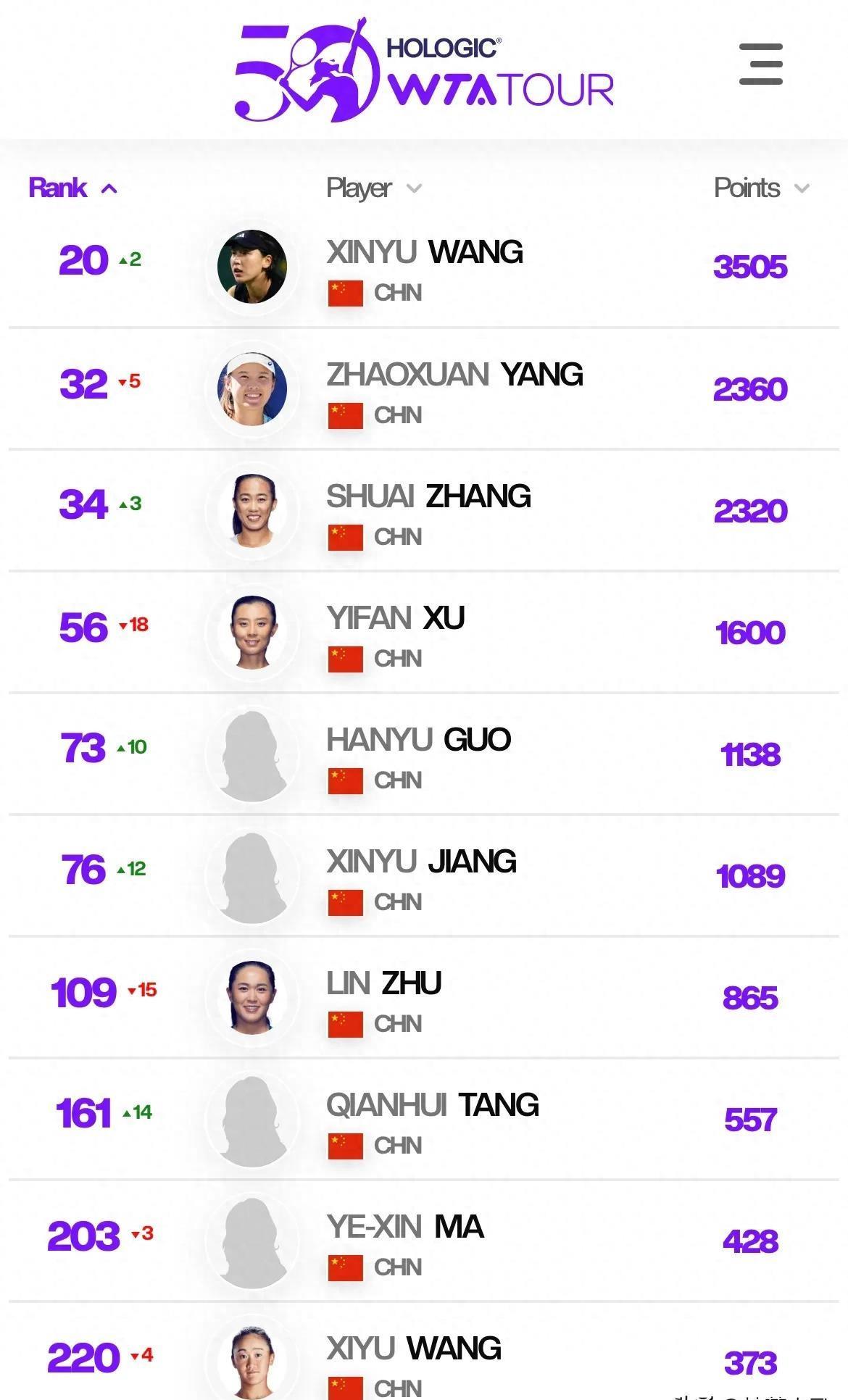Sort the list by Points

[760, 188]
